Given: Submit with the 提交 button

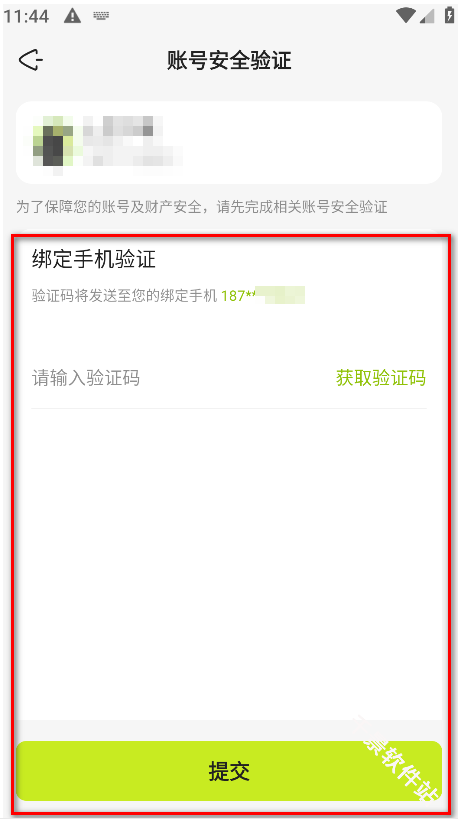Looking at the screenshot, I should (x=229, y=771).
